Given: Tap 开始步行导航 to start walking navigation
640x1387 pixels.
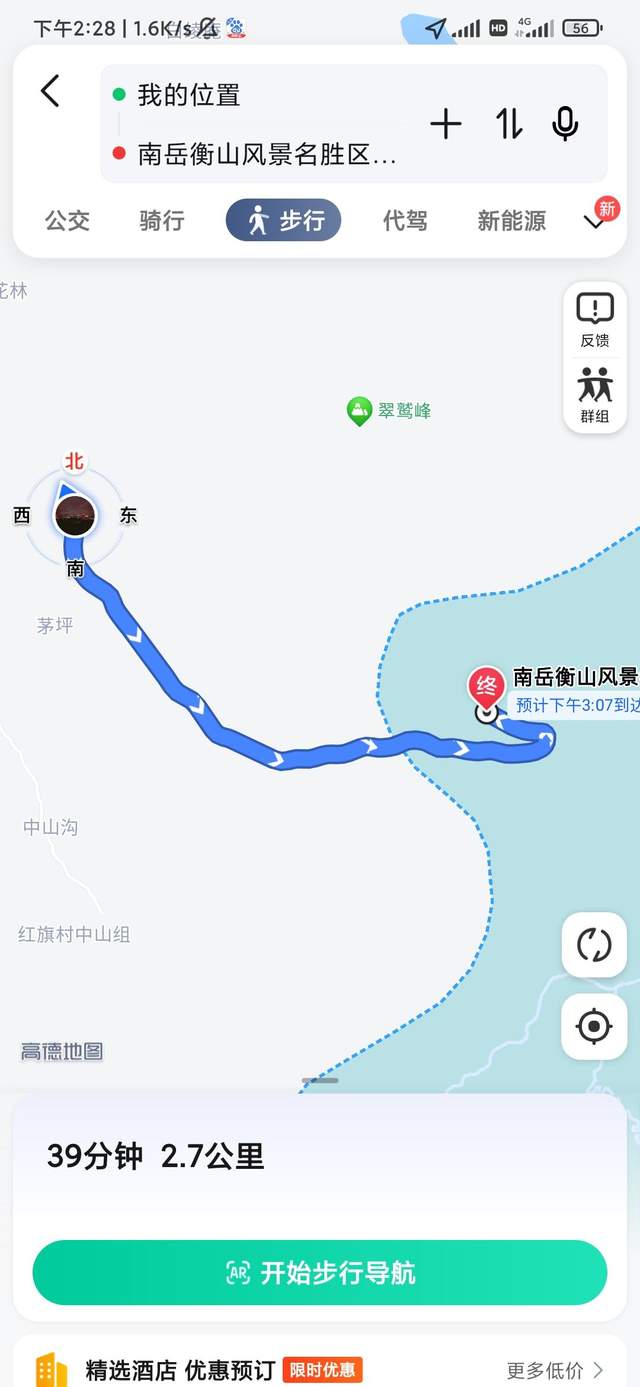Looking at the screenshot, I should (x=320, y=1273).
